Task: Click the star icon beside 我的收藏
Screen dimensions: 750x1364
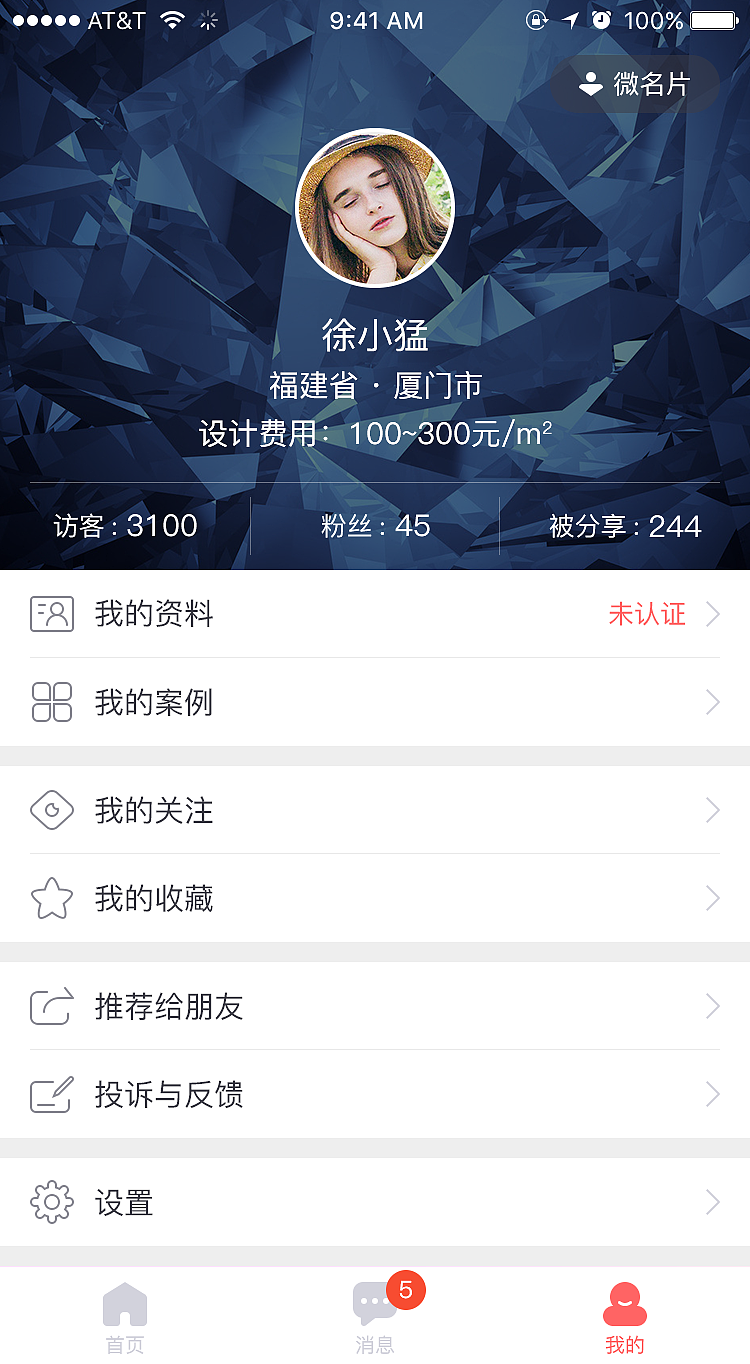Action: [52, 897]
